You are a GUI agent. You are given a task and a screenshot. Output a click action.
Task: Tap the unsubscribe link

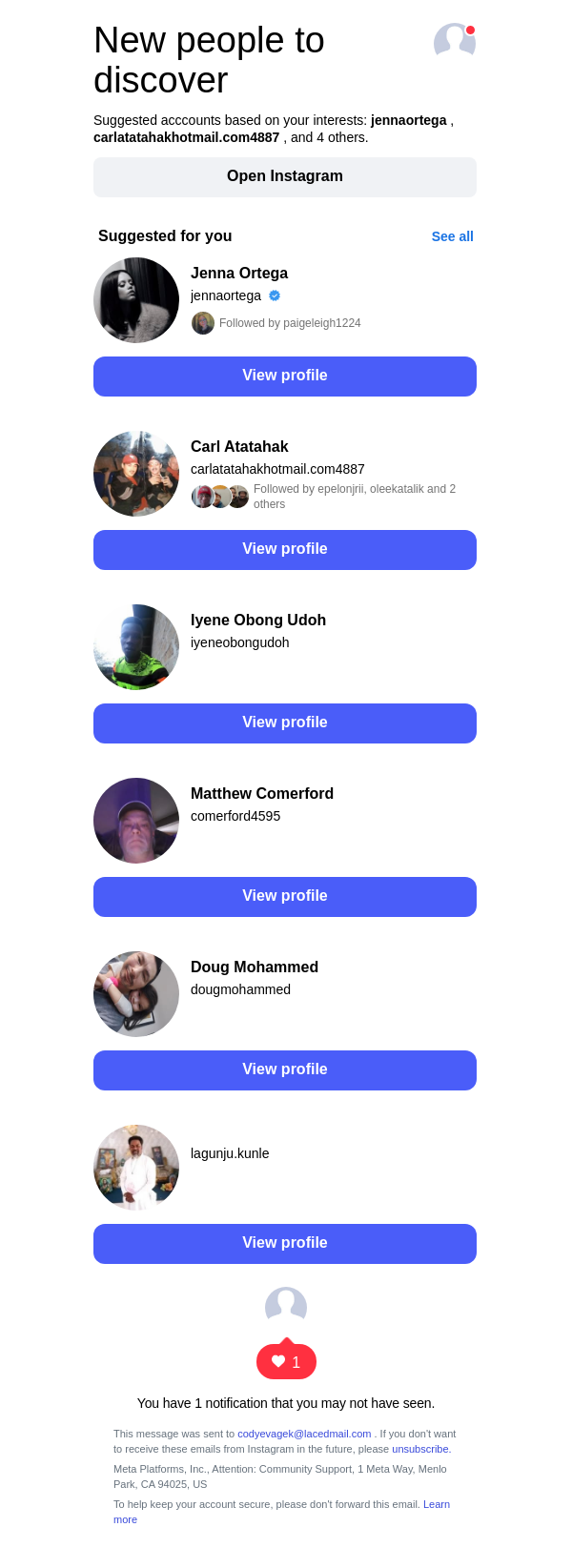coord(420,1449)
